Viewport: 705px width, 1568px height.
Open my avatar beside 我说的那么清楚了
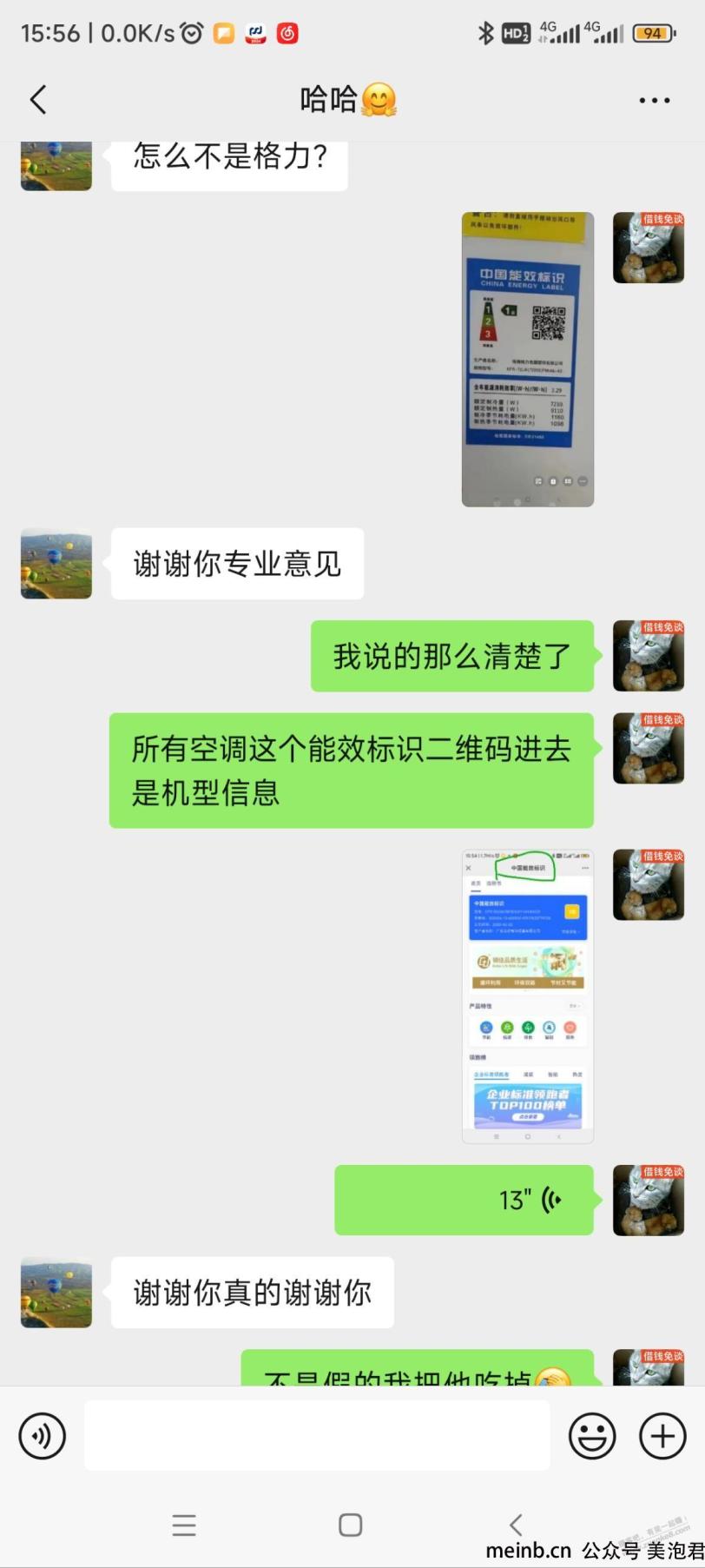648,656
